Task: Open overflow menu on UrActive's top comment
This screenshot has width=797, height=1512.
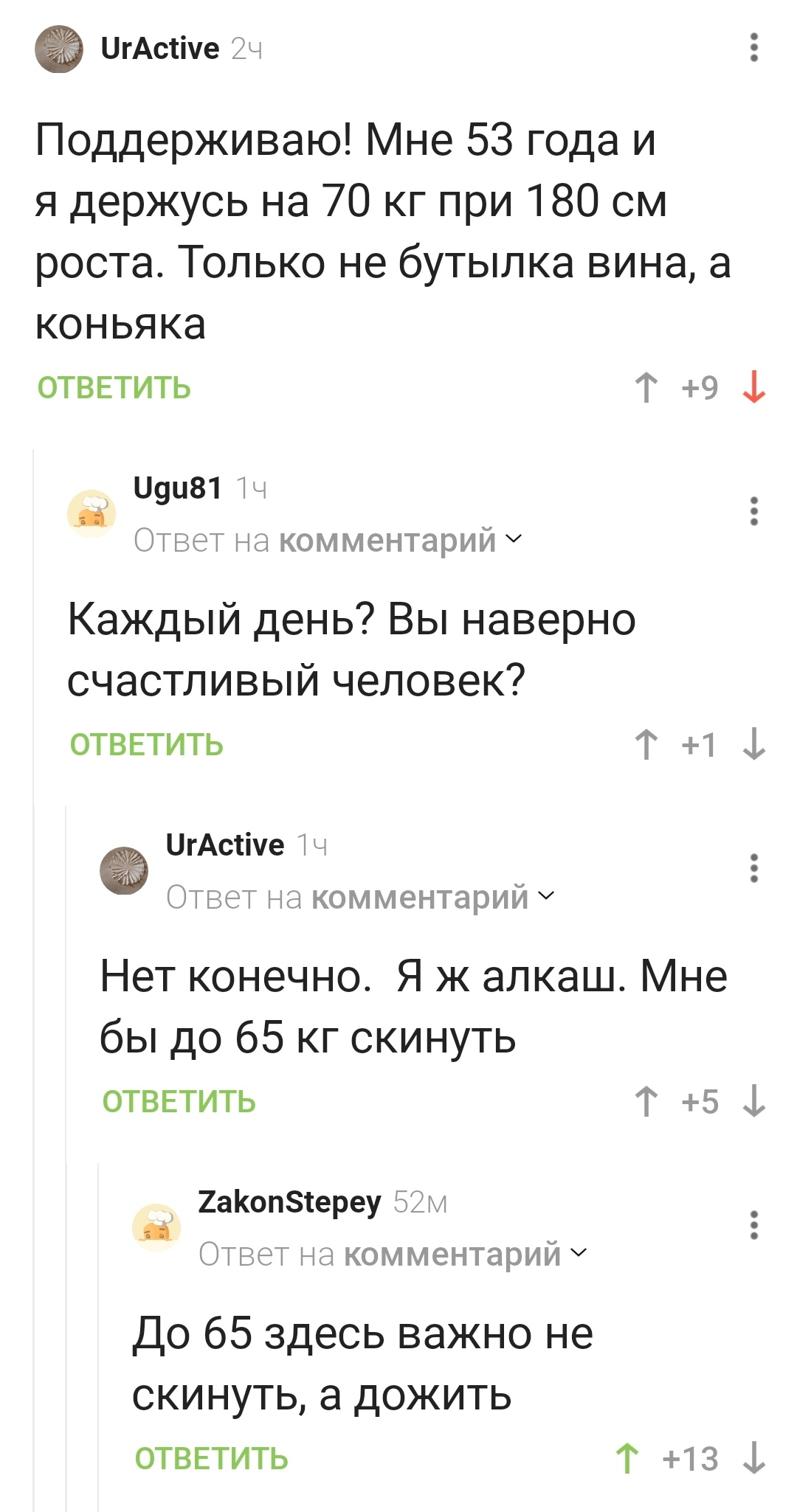Action: coord(753,47)
